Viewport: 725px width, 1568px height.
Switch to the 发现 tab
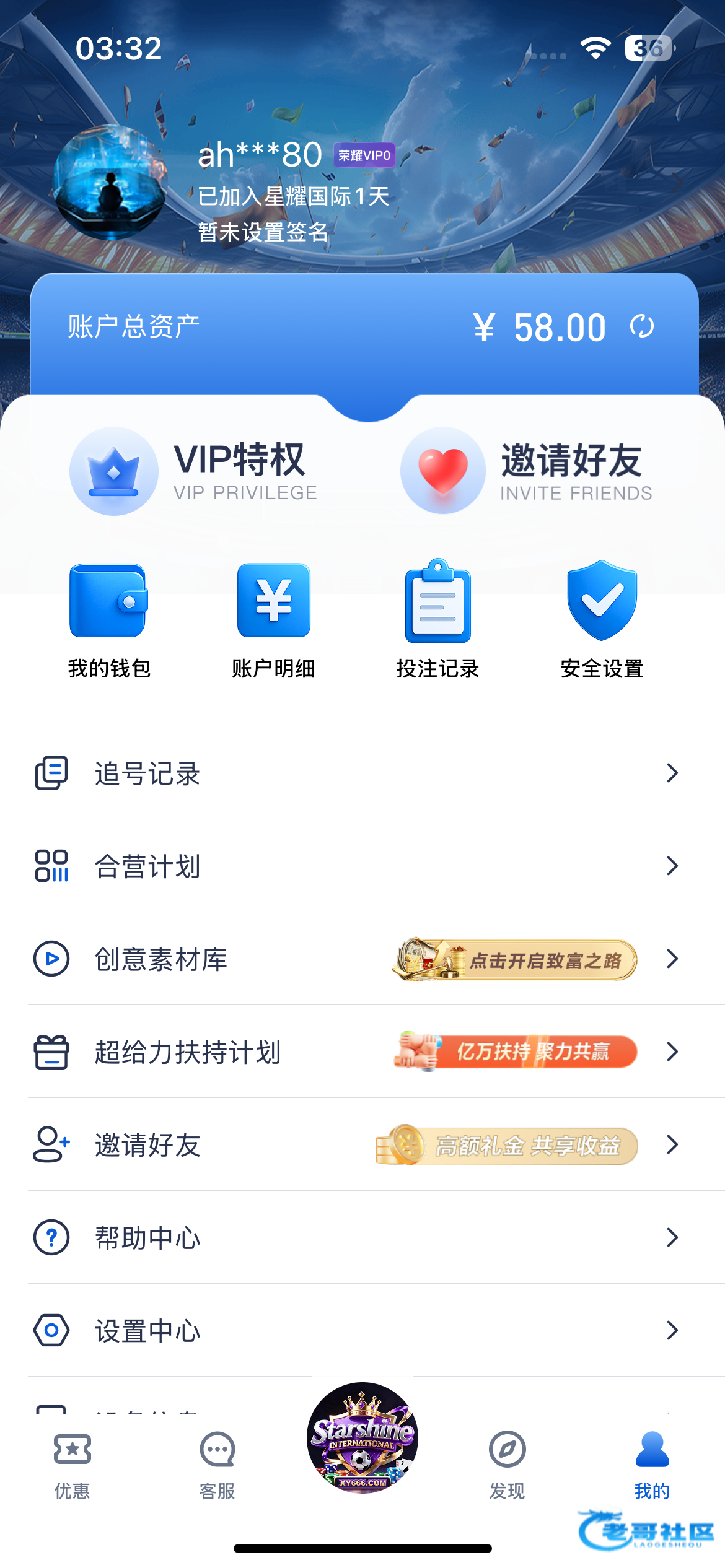click(x=507, y=1465)
